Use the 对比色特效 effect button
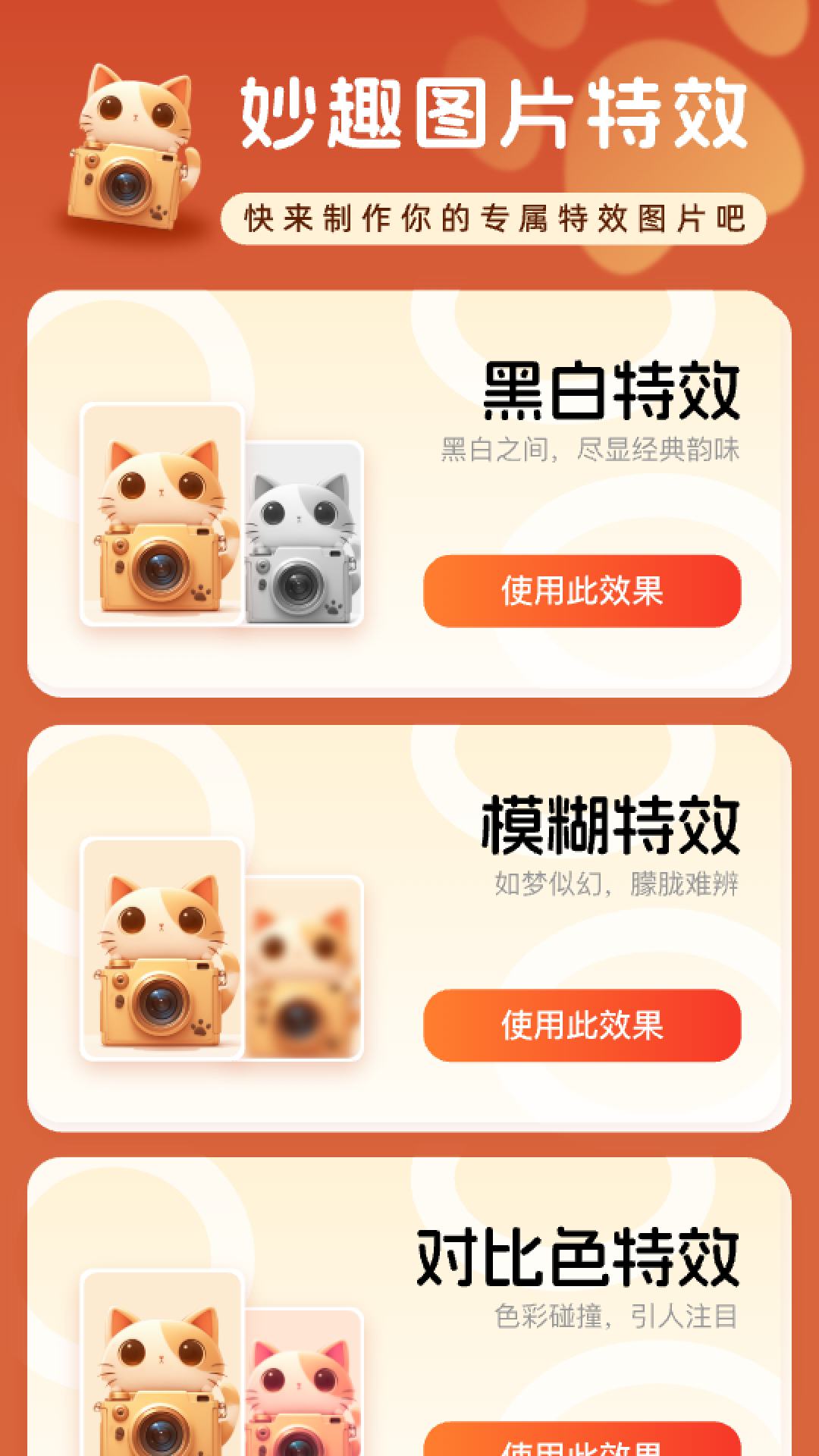819x1456 pixels. [x=582, y=1442]
